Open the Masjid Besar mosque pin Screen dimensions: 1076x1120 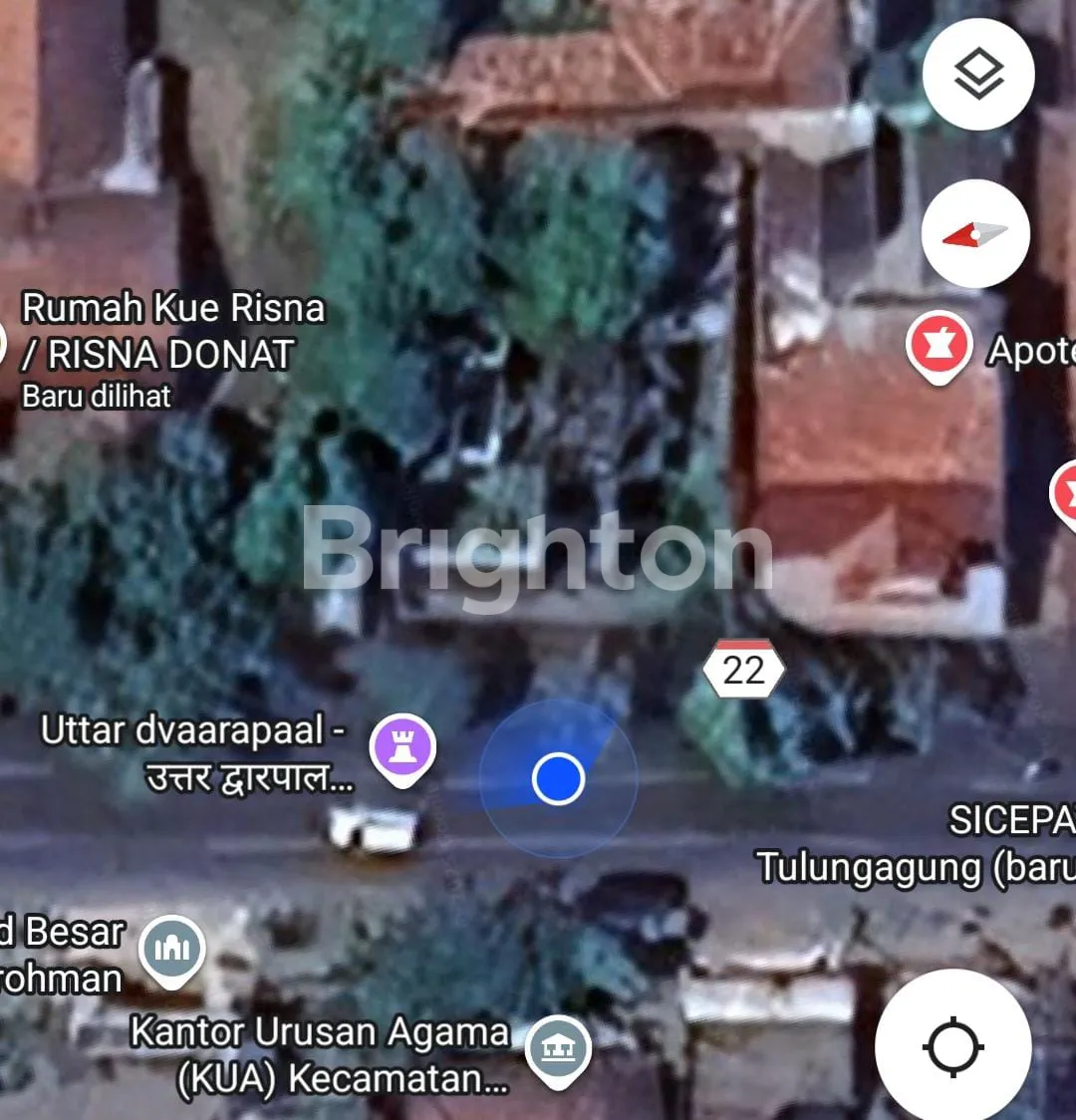[x=171, y=949]
